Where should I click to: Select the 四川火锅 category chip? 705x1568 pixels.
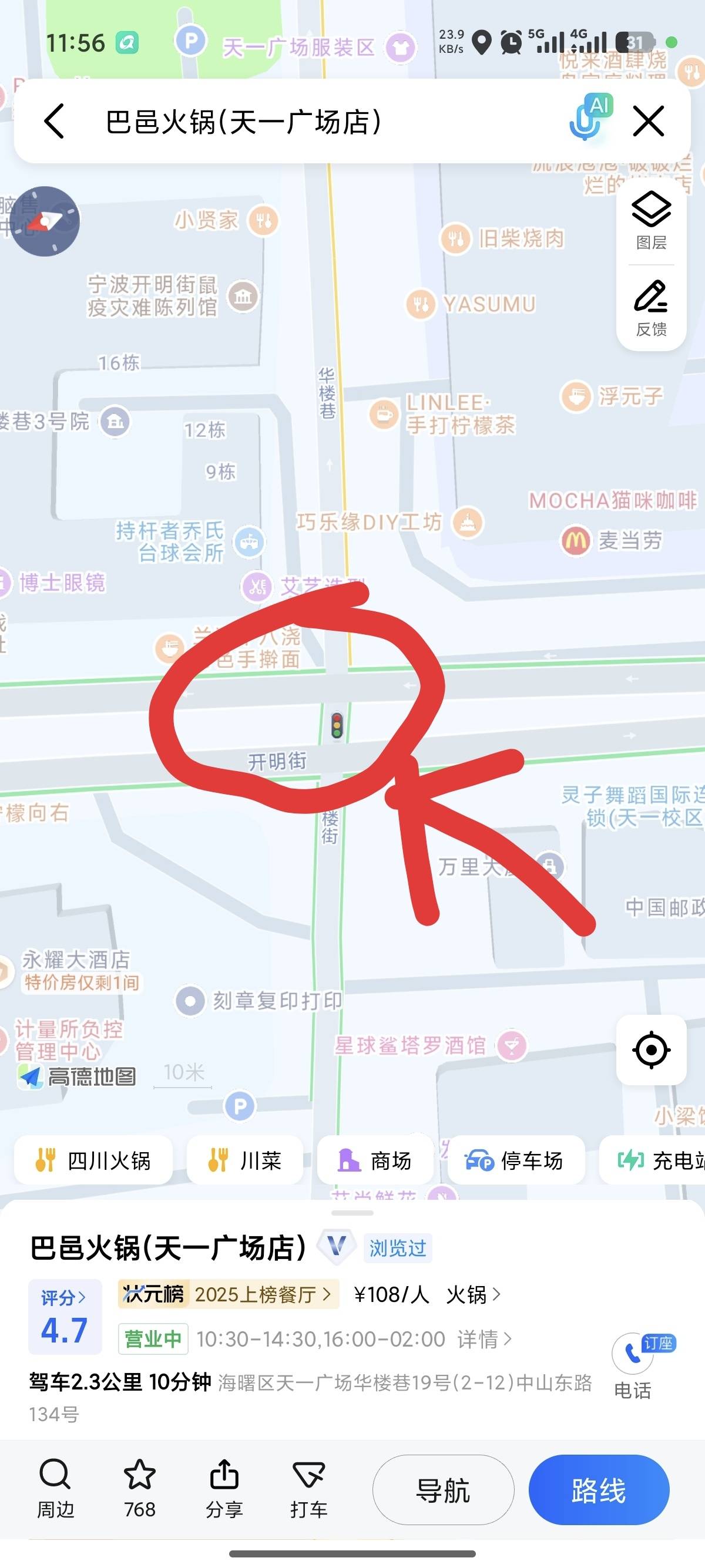pyautogui.click(x=94, y=1160)
